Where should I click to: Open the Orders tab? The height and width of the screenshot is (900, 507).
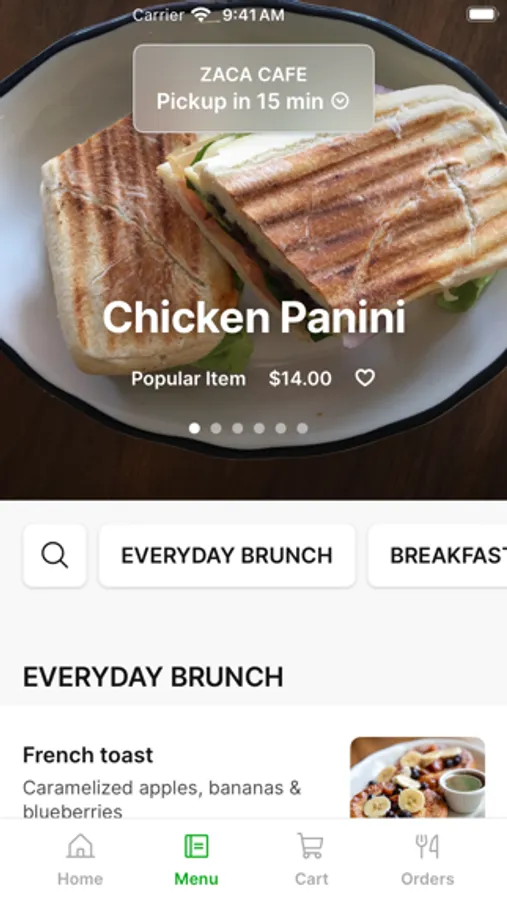tap(427, 860)
